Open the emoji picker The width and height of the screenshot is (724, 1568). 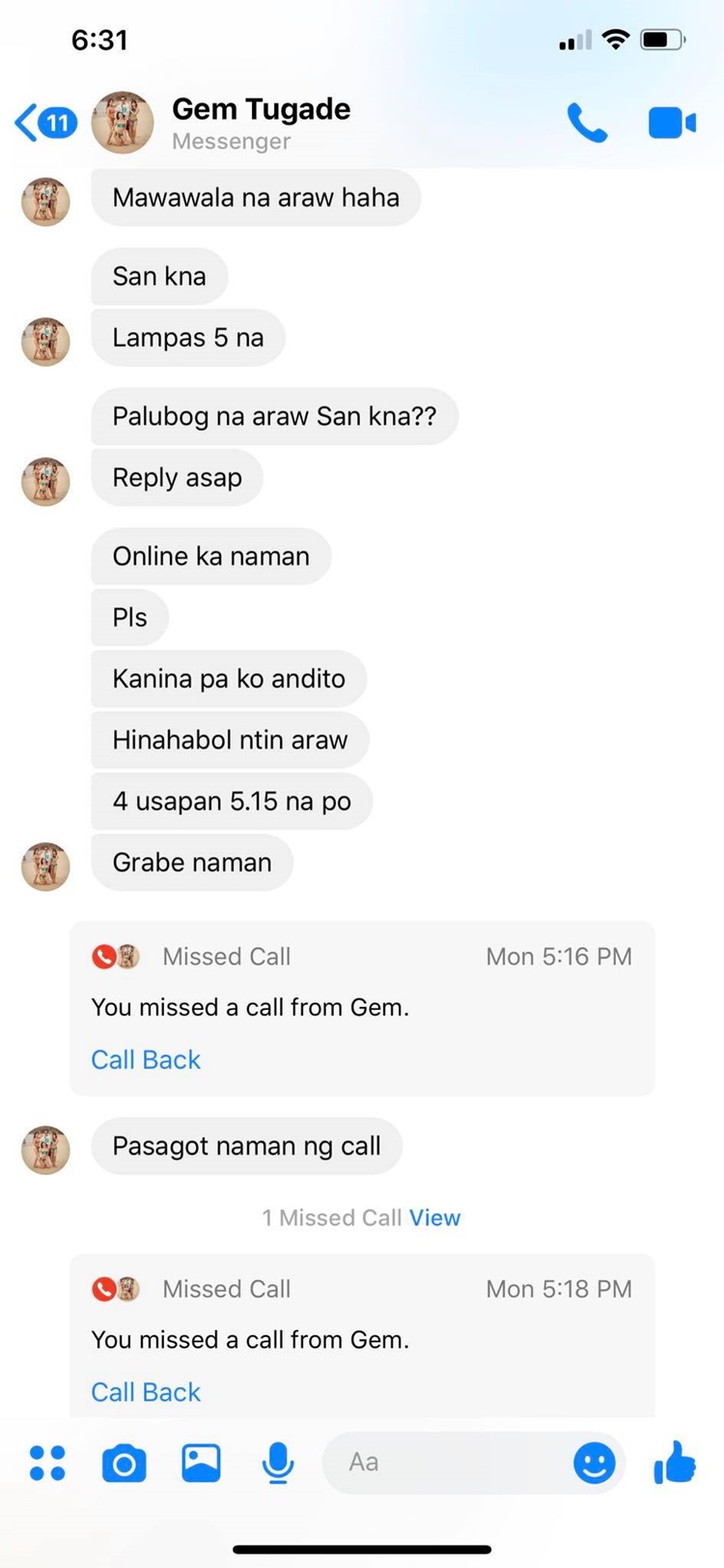point(594,1463)
